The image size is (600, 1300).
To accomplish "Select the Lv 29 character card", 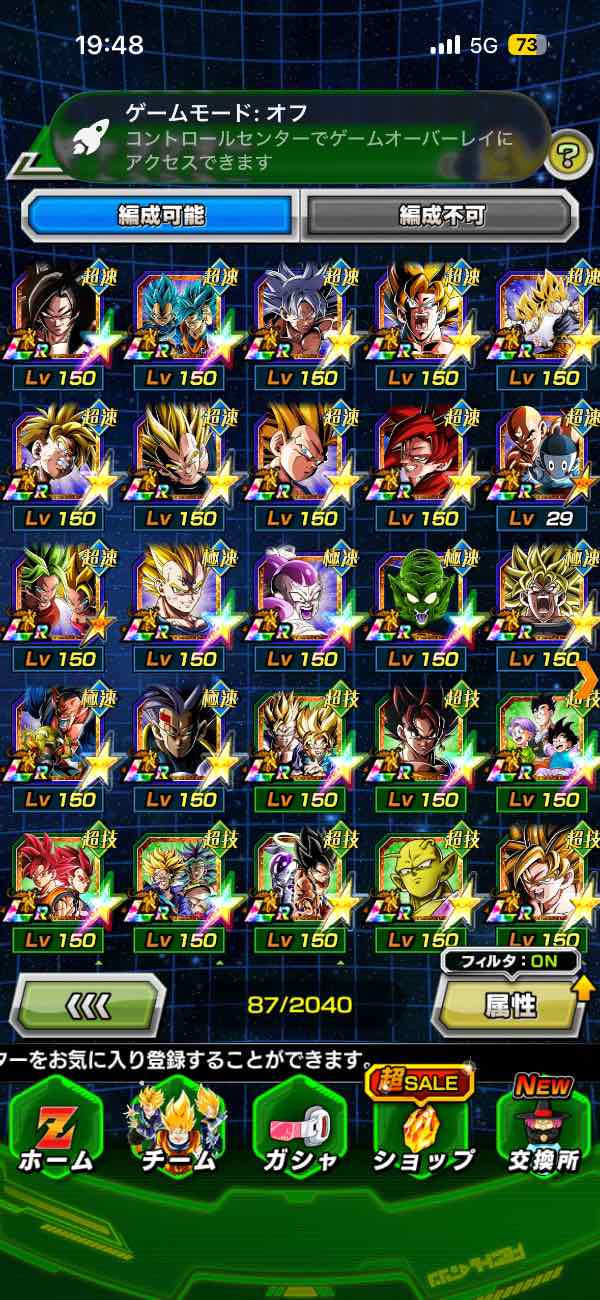I will coord(543,460).
